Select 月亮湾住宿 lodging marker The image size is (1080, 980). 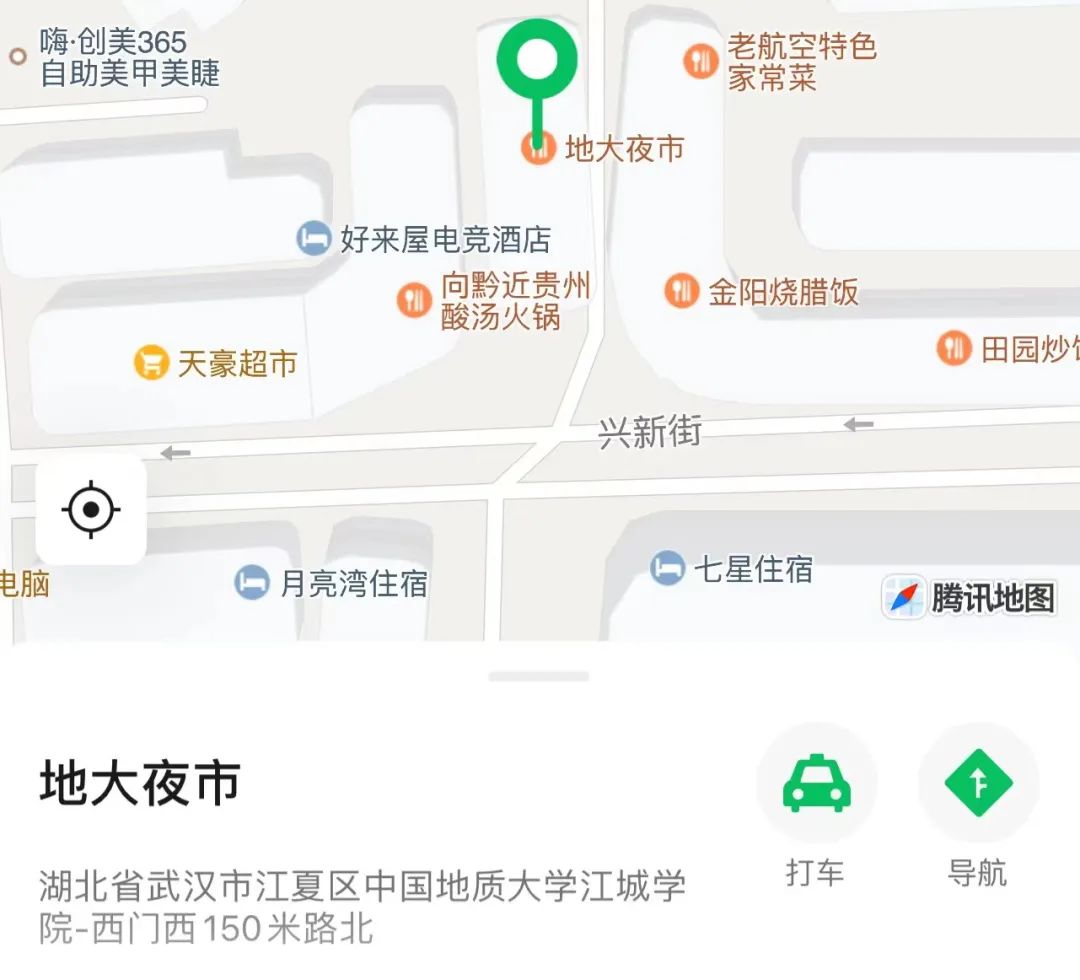coord(252,582)
